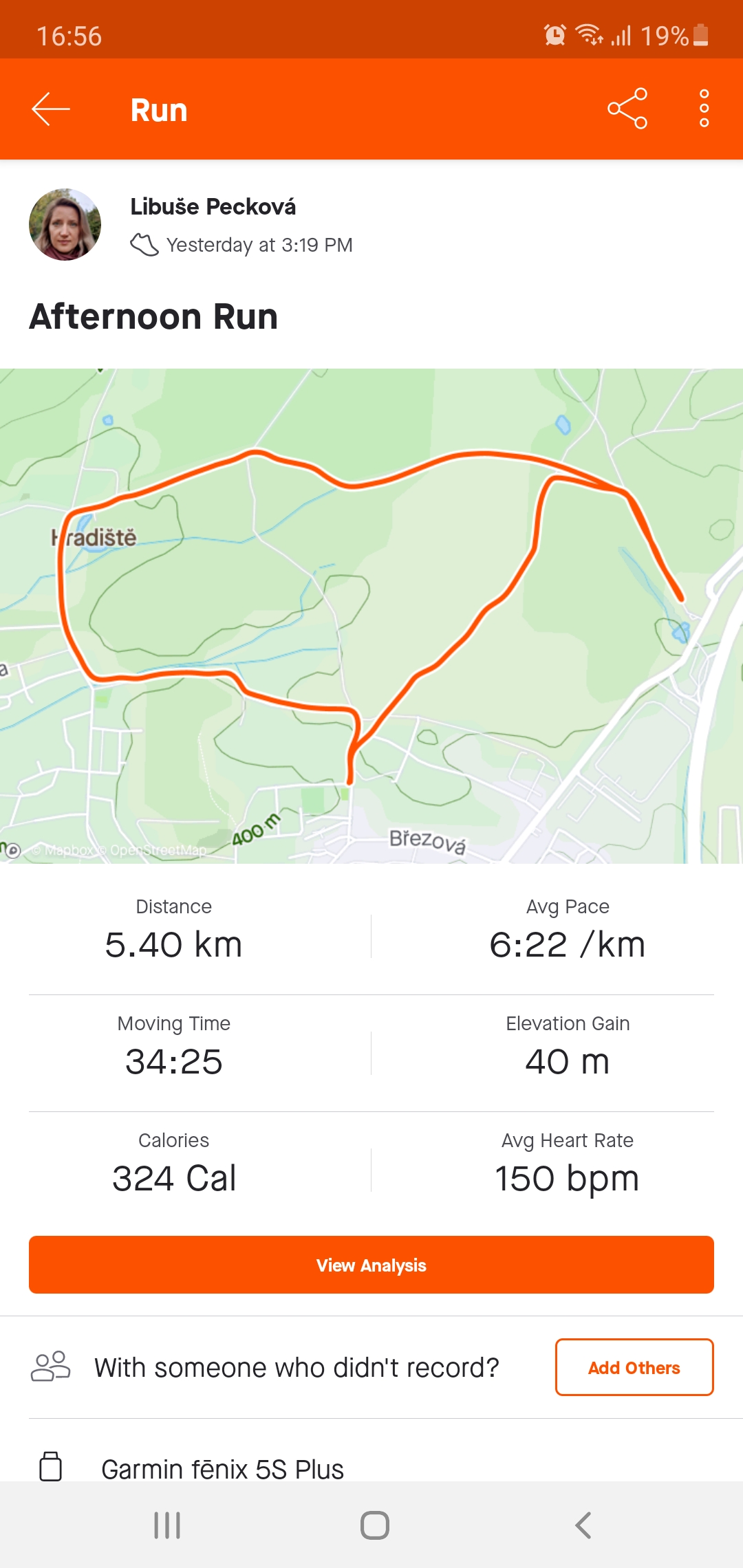Open the three-dot overflow menu
The width and height of the screenshot is (743, 1568).
coord(704,109)
